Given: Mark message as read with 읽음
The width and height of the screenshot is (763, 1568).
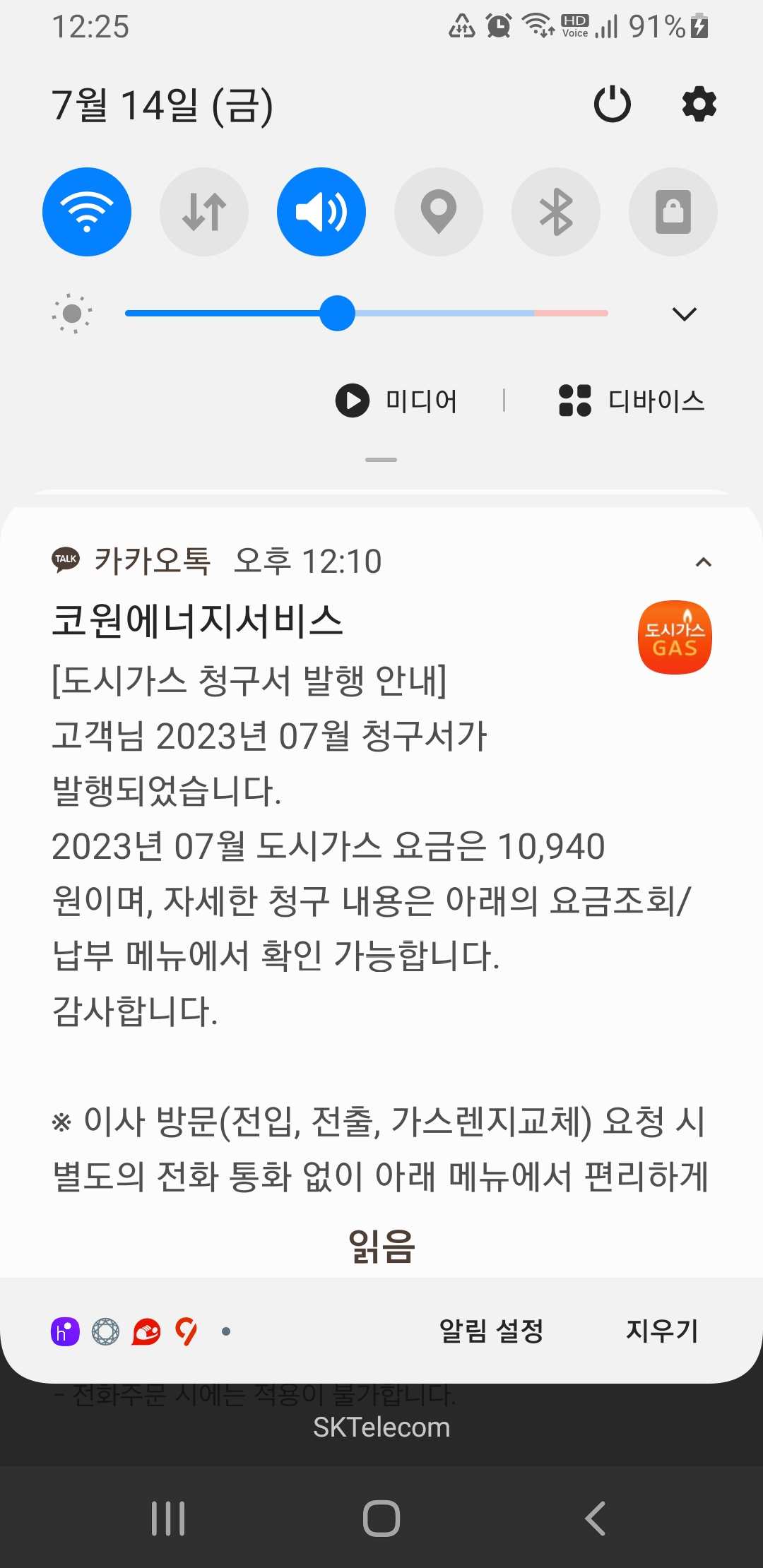Looking at the screenshot, I should pos(381,1246).
